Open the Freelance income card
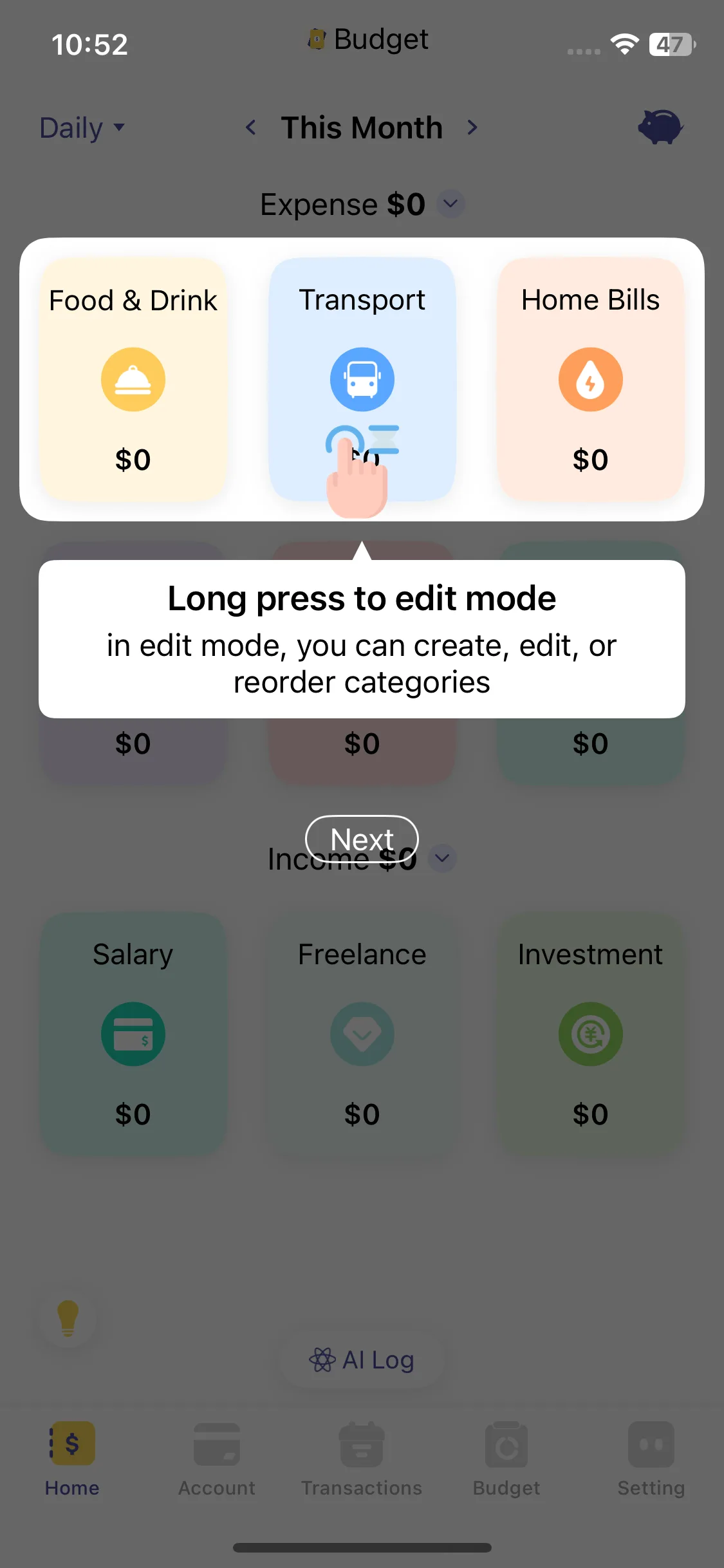This screenshot has height=1568, width=724. point(362,1033)
